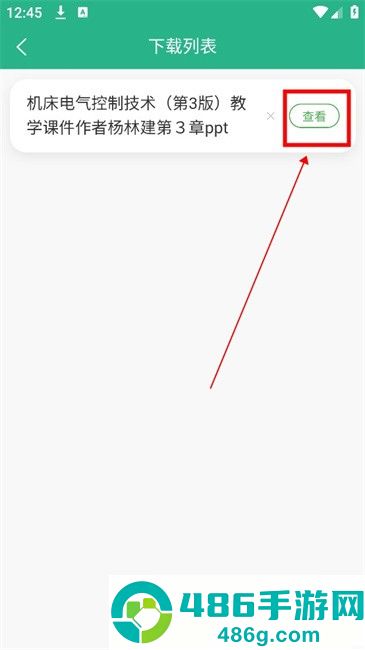Image resolution: width=365 pixels, height=650 pixels.
Task: Open the 机床电气控制技术 download entry
Action: click(137, 116)
